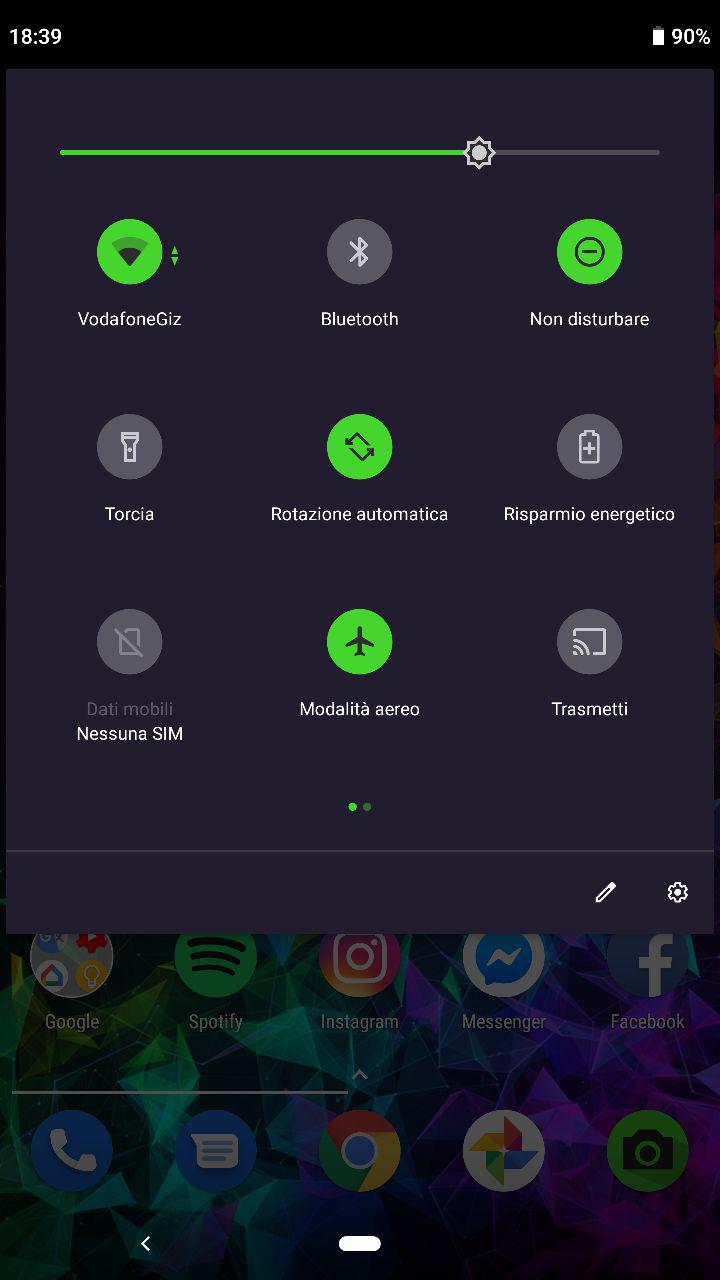Viewport: 720px width, 1280px height.
Task: Open the Trasmetti cast tile
Action: tap(589, 641)
